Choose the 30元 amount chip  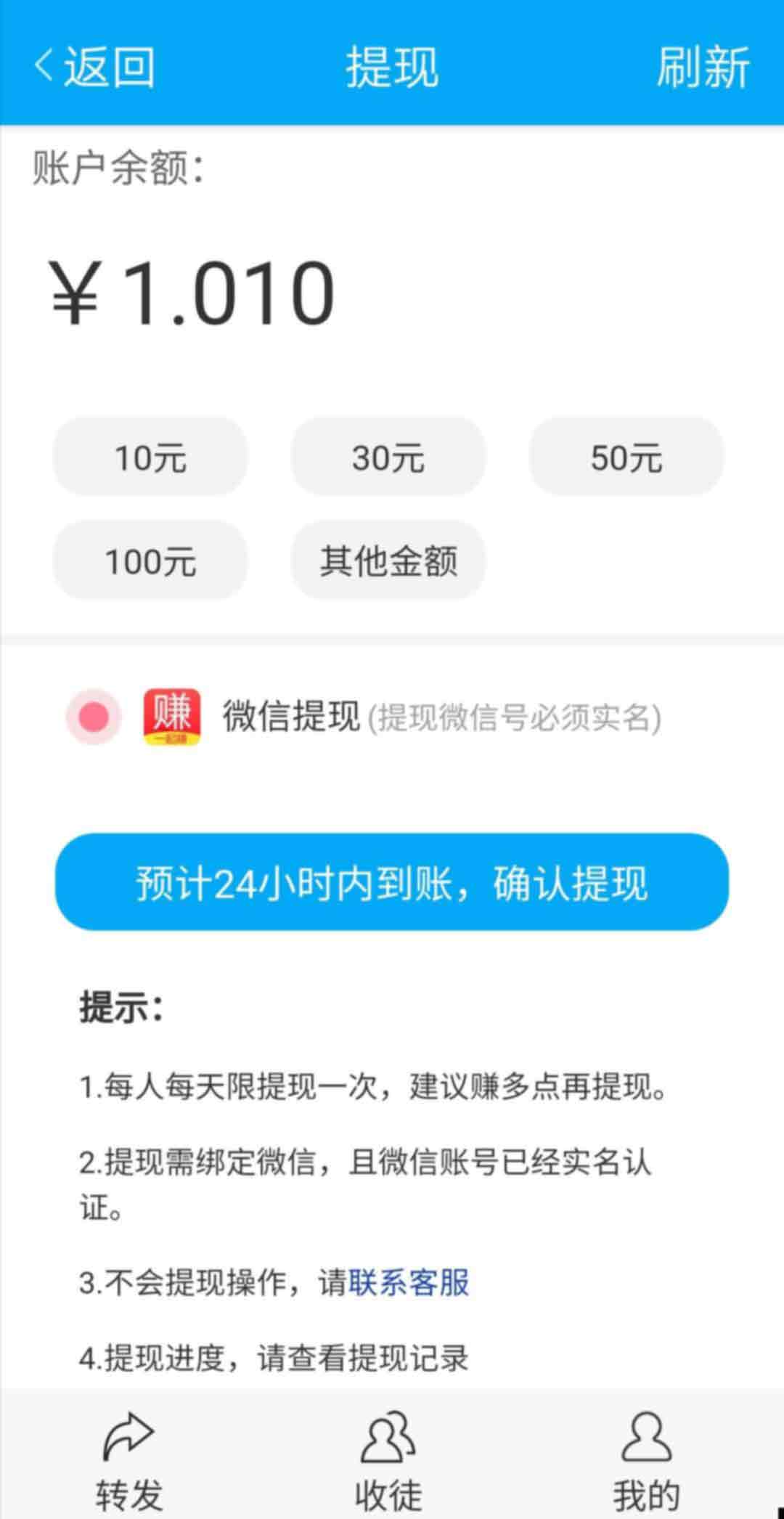[388, 457]
